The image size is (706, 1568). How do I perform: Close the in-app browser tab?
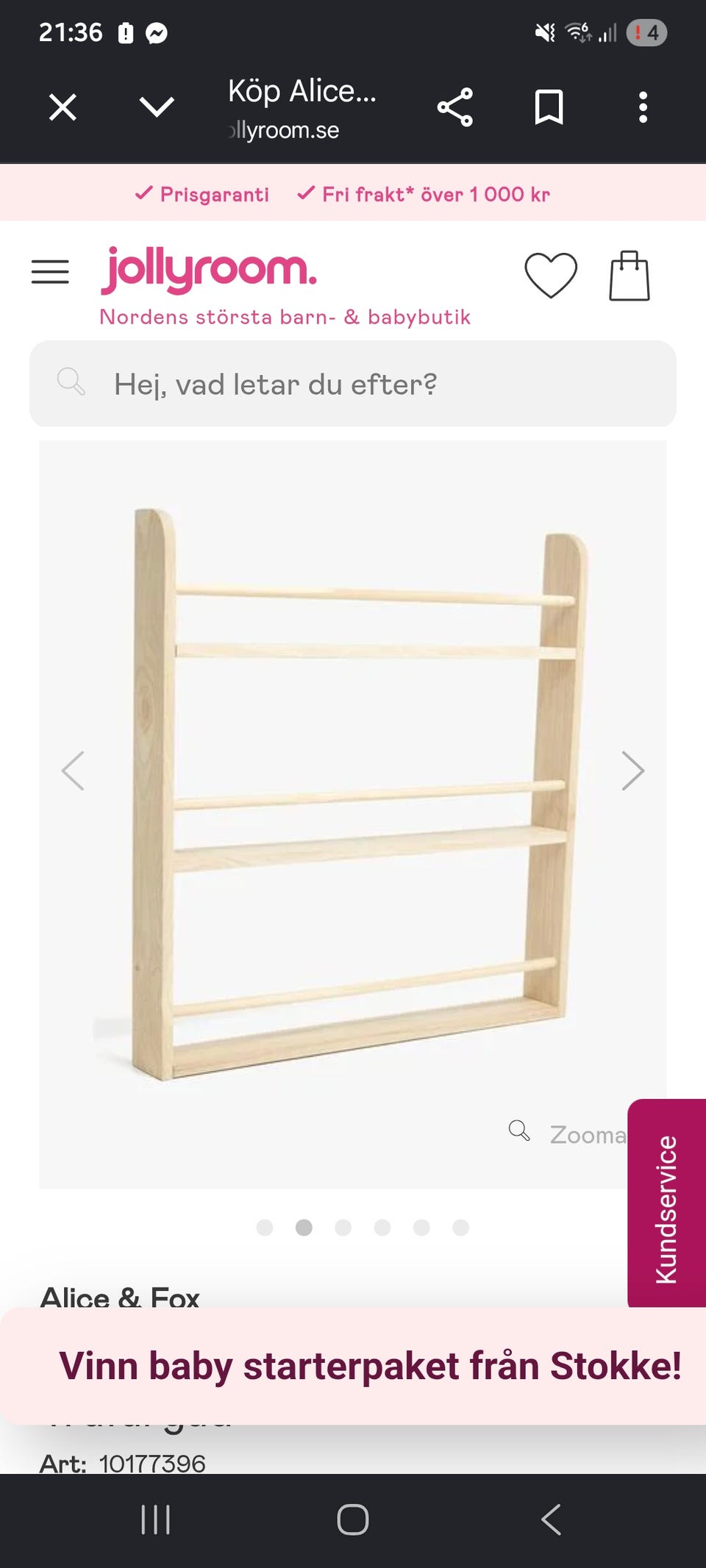pos(63,107)
